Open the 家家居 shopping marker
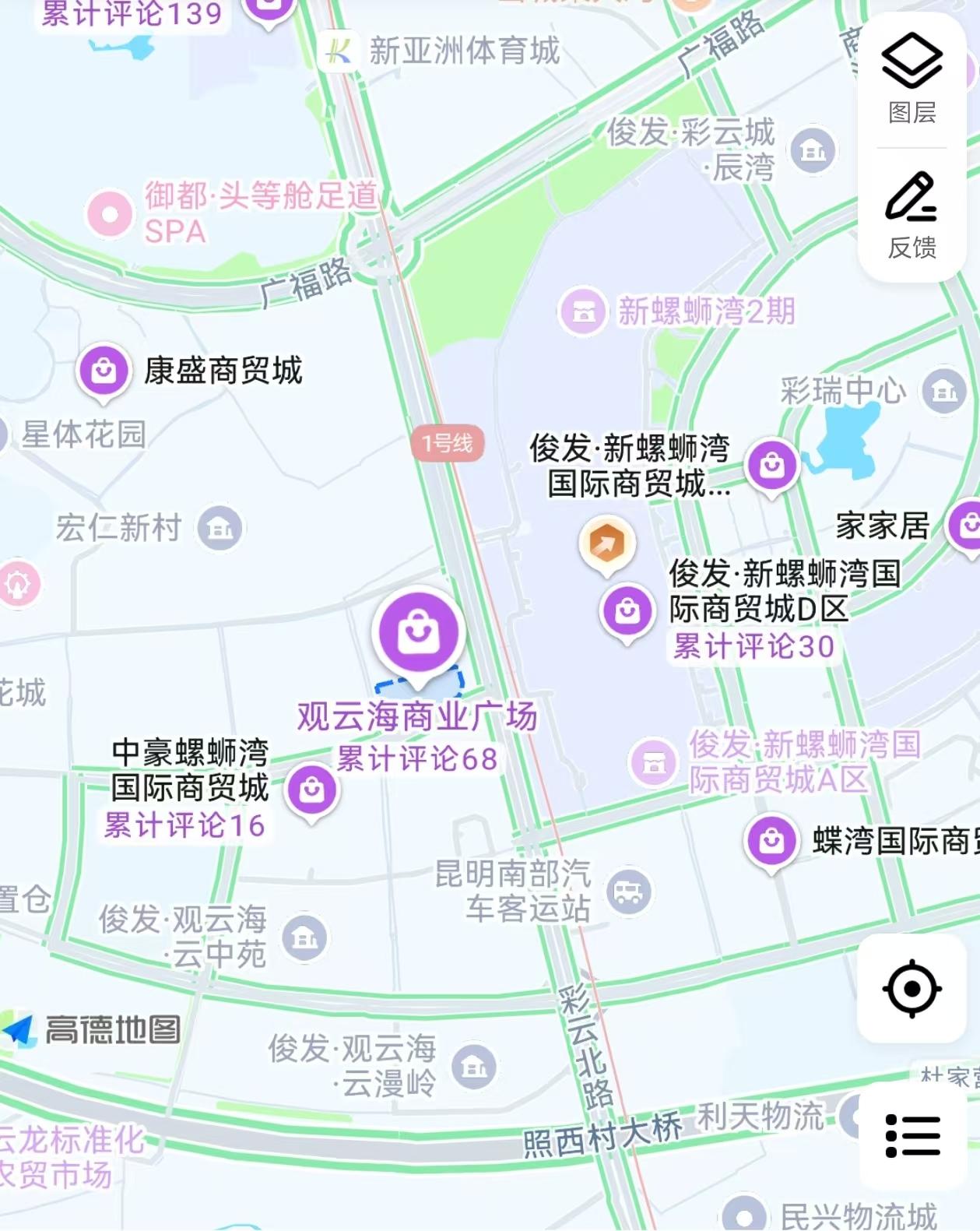The image size is (980, 1231). pos(968,526)
